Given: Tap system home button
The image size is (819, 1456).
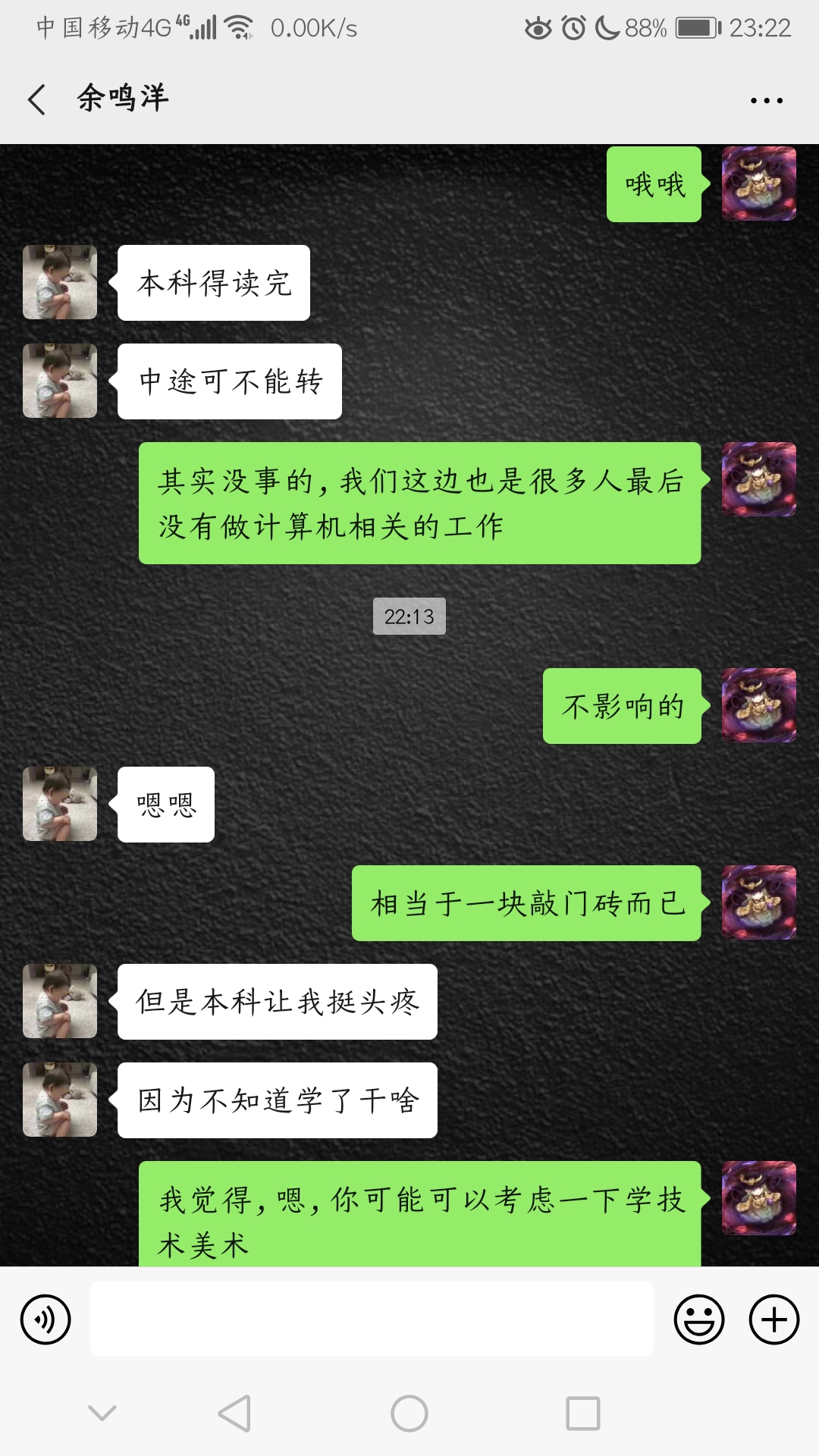Looking at the screenshot, I should pos(409,1414).
